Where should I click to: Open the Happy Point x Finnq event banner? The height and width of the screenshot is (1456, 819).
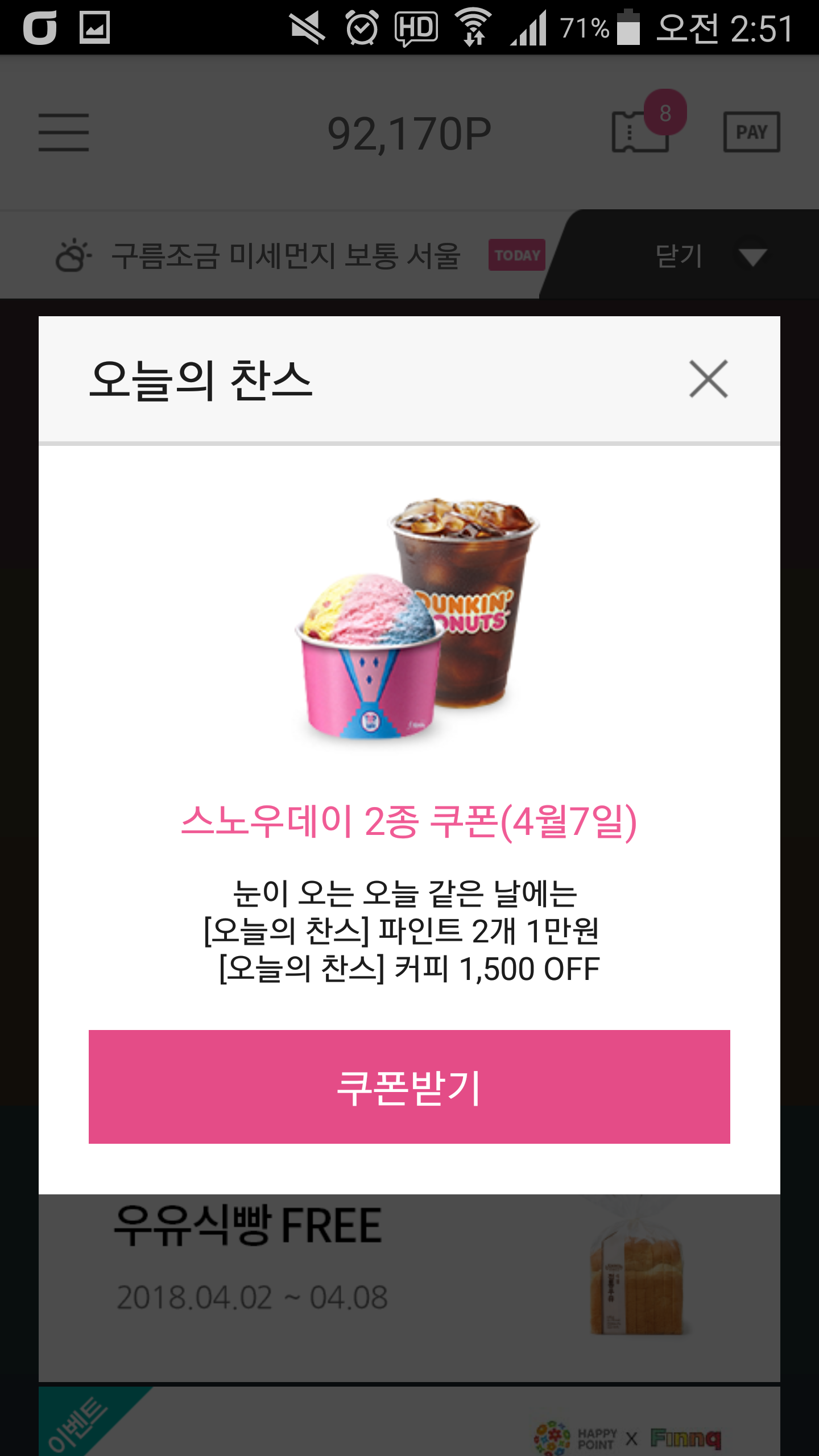pos(409,1421)
